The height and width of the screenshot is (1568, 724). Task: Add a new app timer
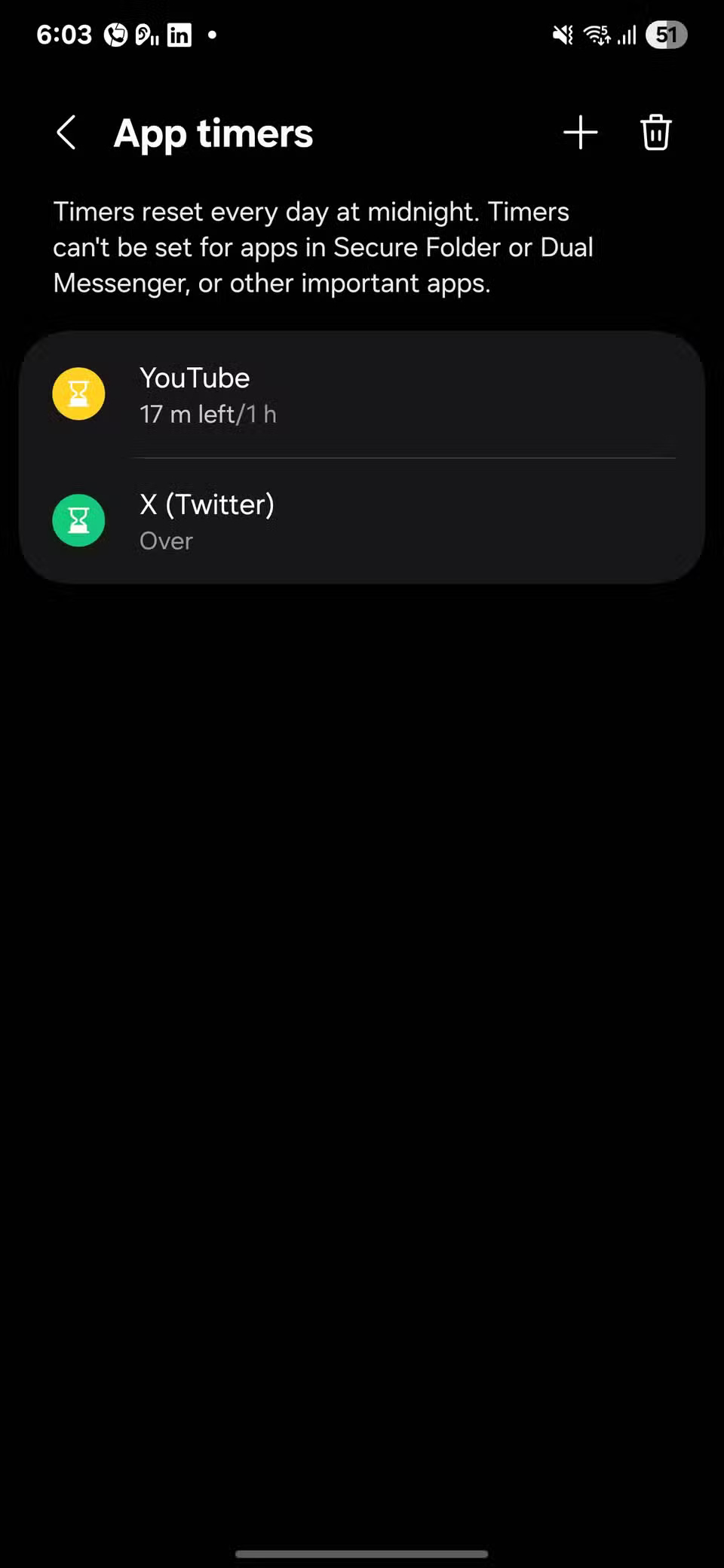point(580,133)
